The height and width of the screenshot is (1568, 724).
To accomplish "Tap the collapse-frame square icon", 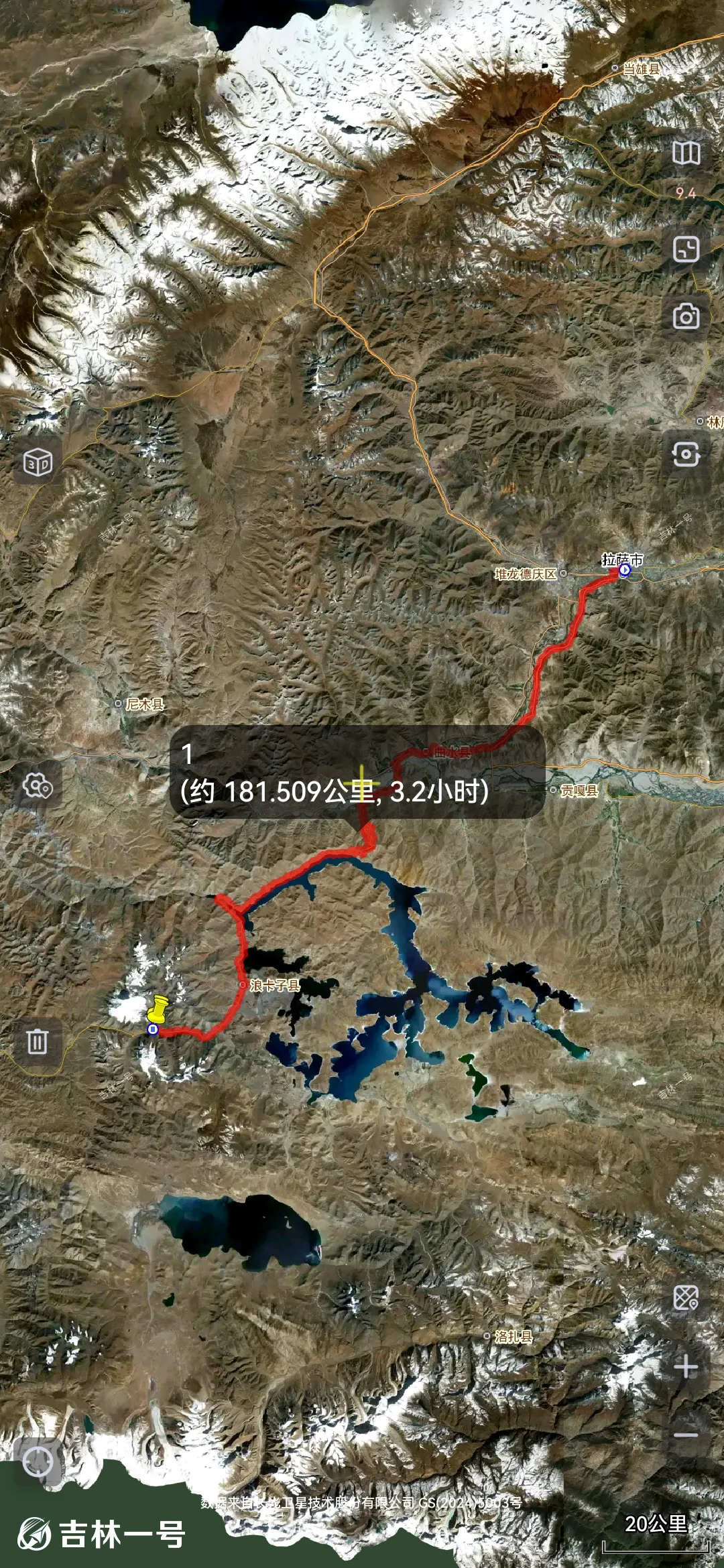I will [686, 249].
